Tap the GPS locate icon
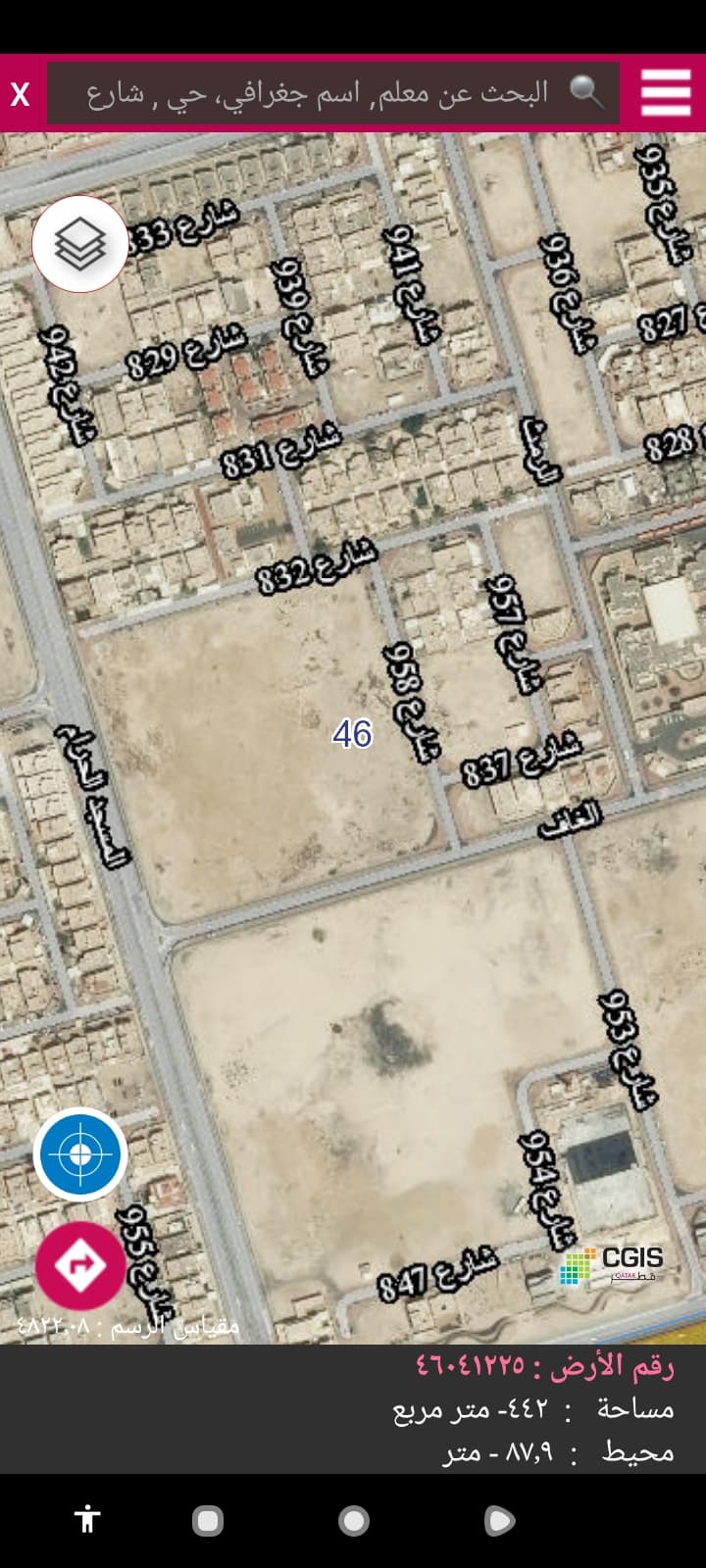This screenshot has height=1568, width=706. point(81,1154)
